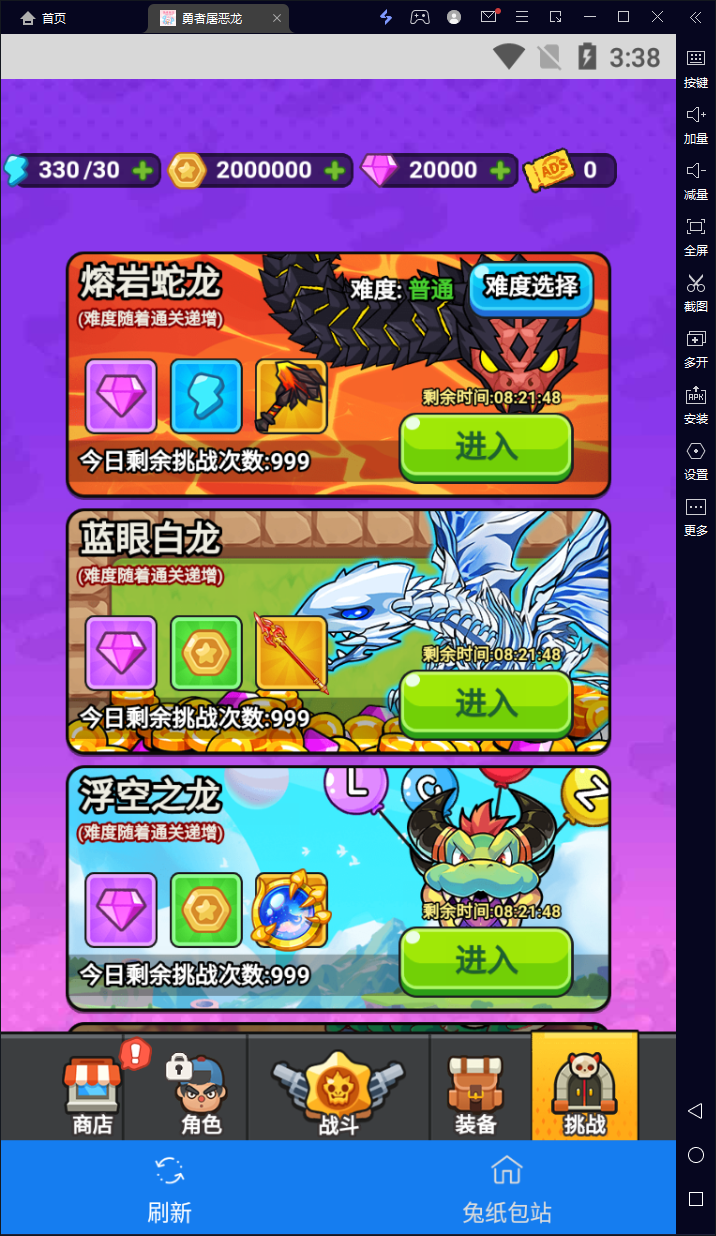Add more energy with plus button
This screenshot has height=1236, width=716.
[x=143, y=171]
